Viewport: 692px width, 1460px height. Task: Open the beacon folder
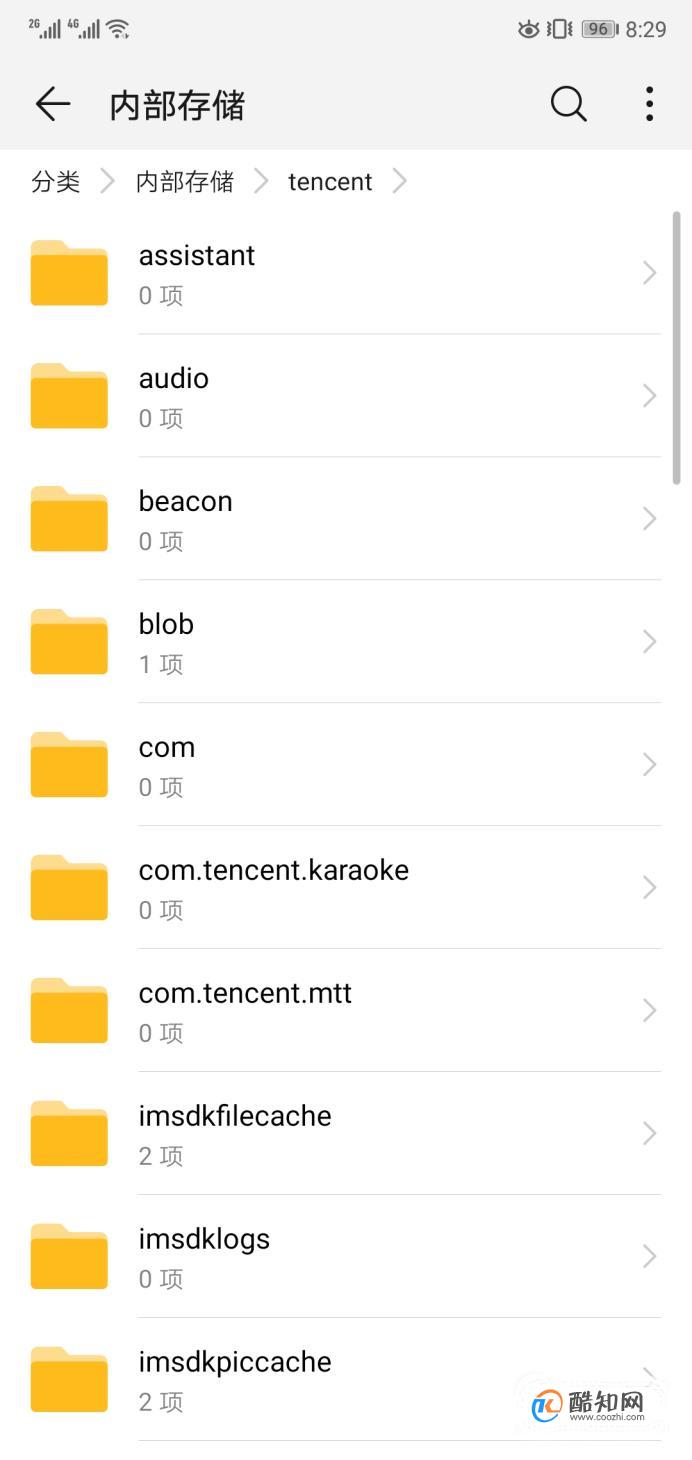pyautogui.click(x=346, y=519)
